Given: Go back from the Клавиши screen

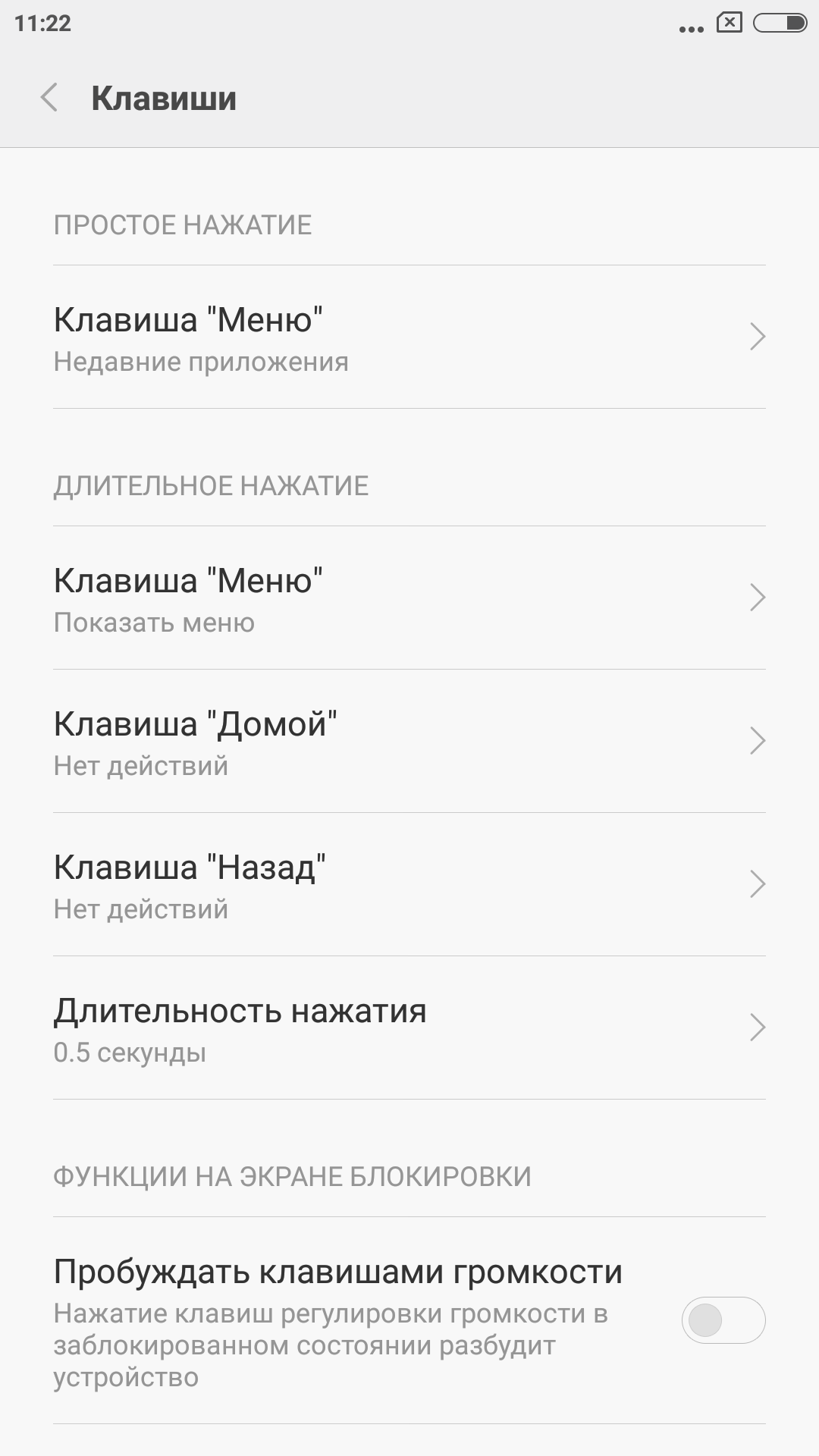Looking at the screenshot, I should click(x=49, y=98).
